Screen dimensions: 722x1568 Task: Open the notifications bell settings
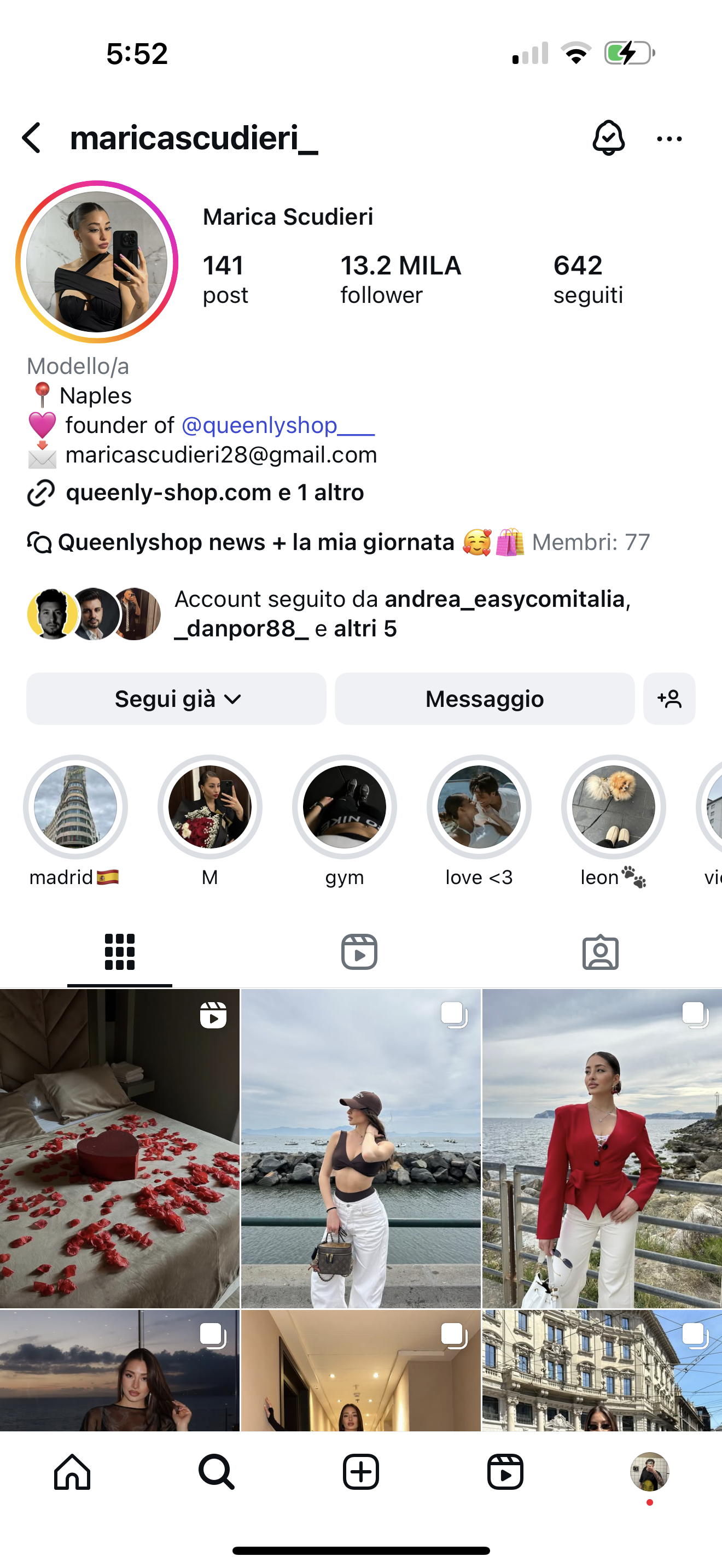608,138
